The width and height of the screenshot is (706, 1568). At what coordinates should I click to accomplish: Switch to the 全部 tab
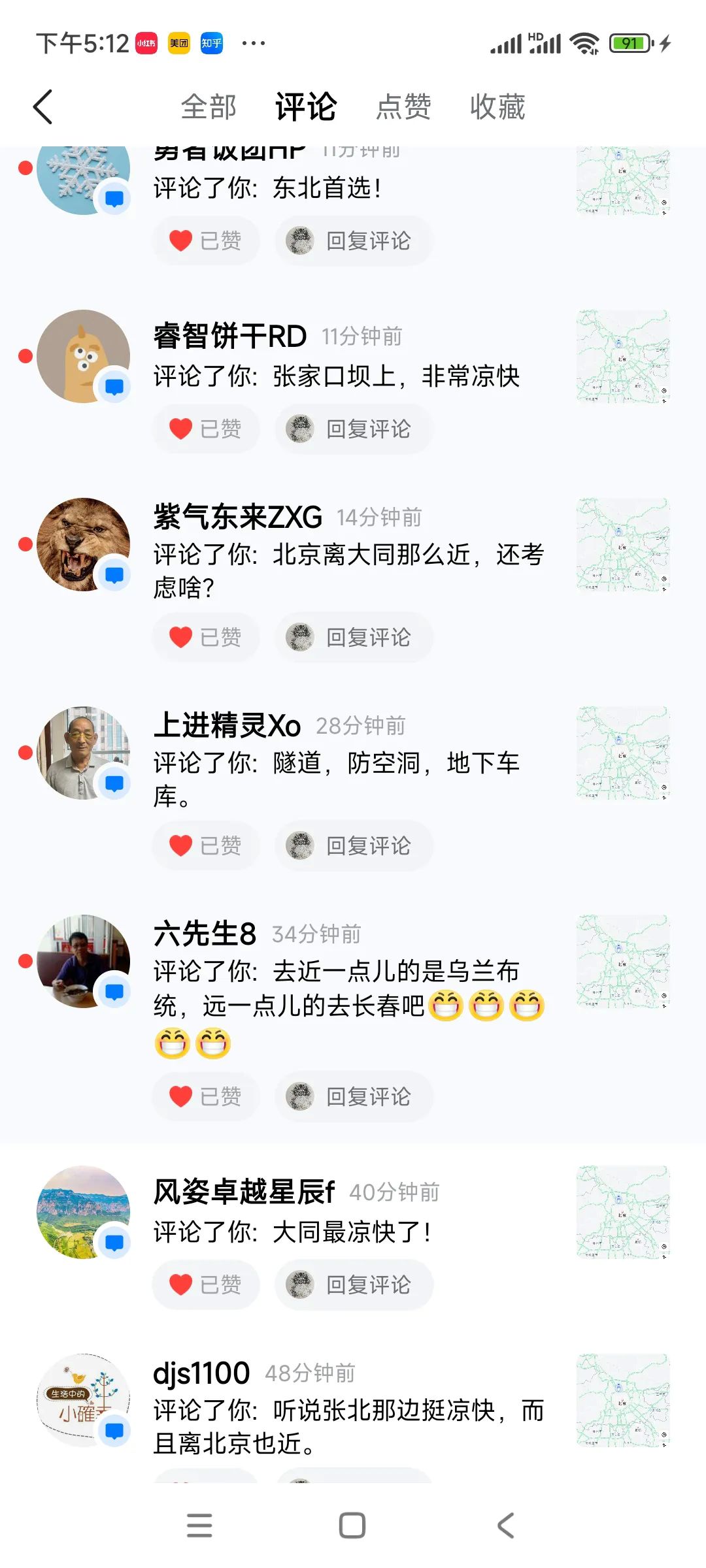click(209, 107)
